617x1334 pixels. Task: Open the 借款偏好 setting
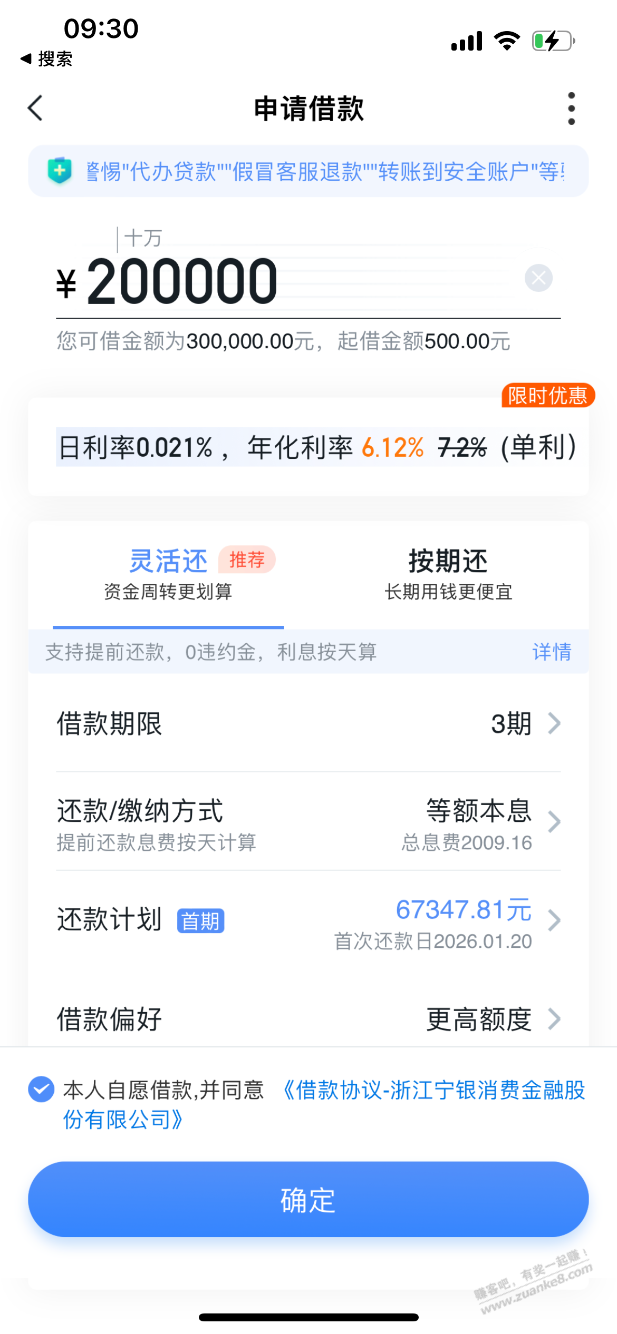point(308,1019)
